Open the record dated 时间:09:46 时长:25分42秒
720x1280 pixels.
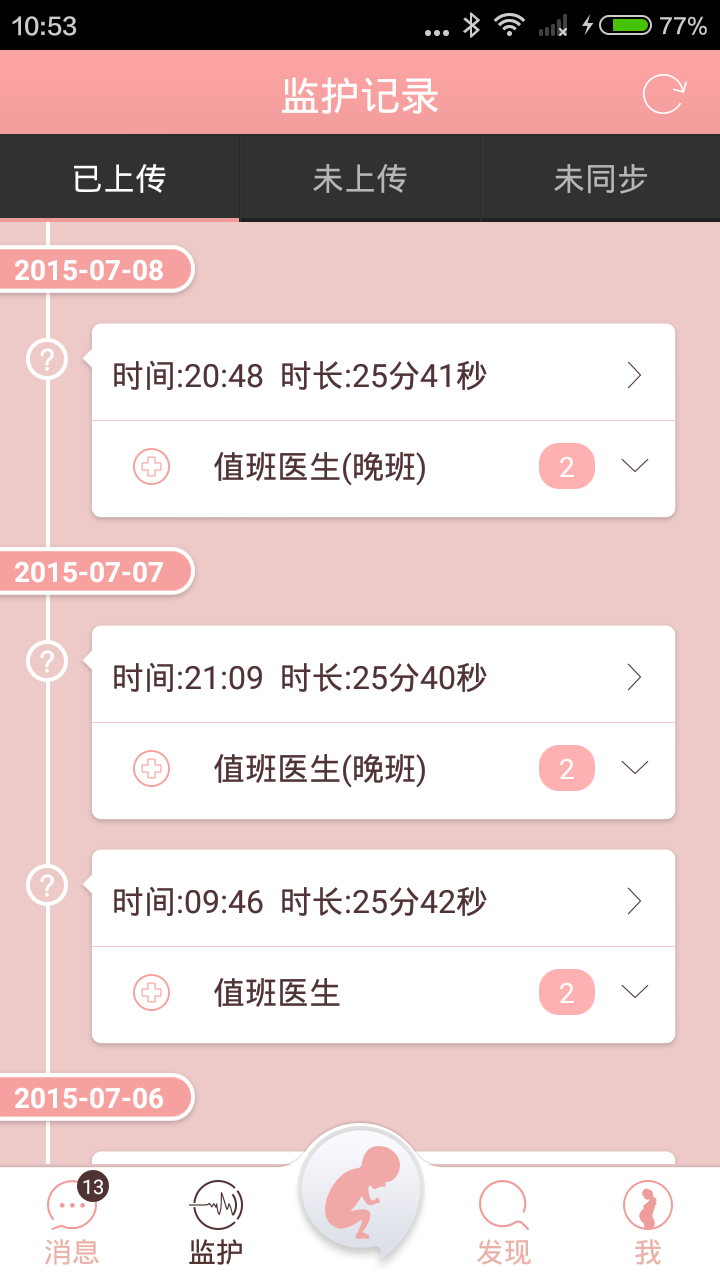click(x=380, y=898)
